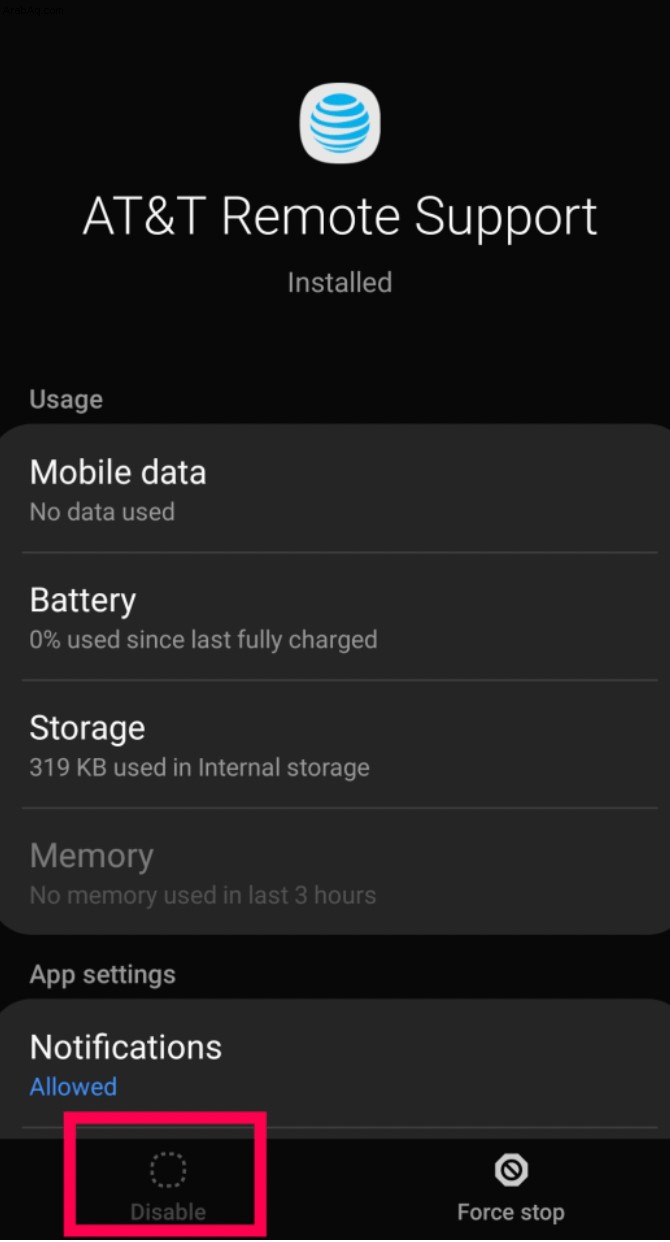Open Battery usage row
The width and height of the screenshot is (670, 1242).
335,618
